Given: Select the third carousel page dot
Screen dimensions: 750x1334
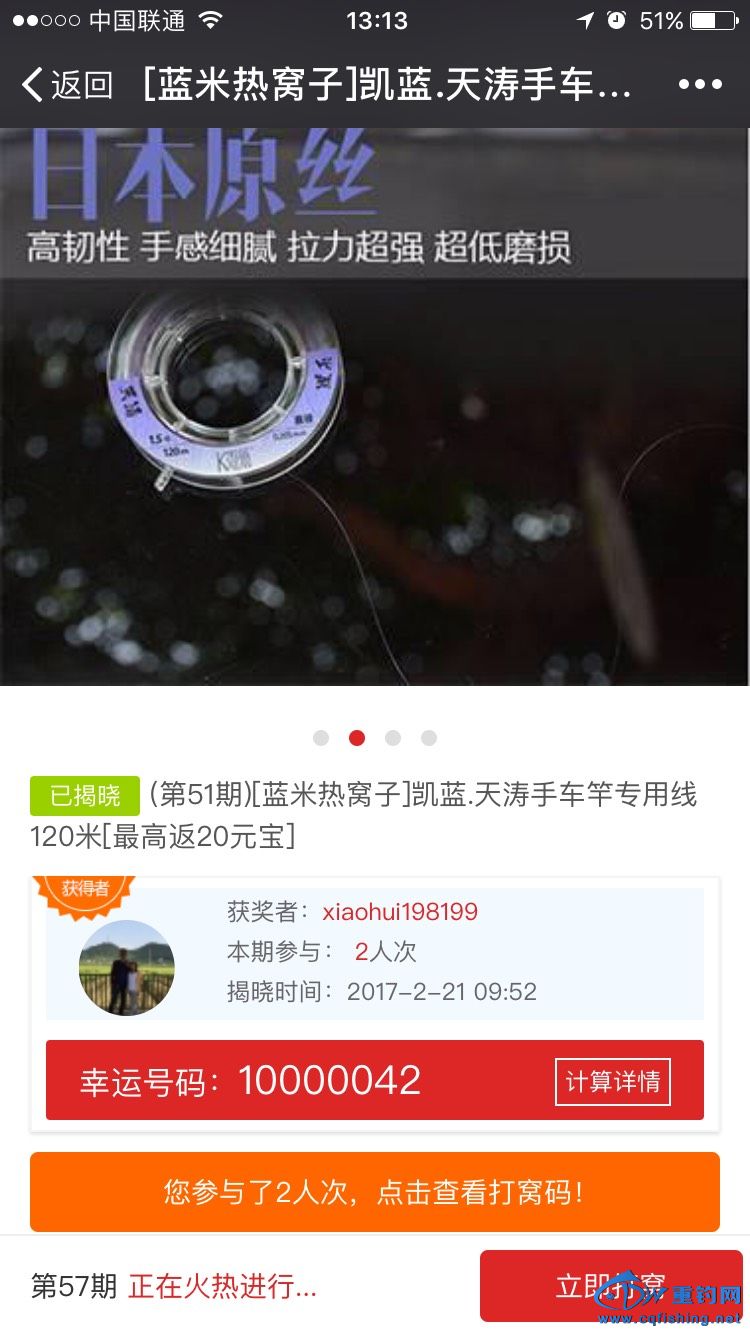Looking at the screenshot, I should point(393,738).
